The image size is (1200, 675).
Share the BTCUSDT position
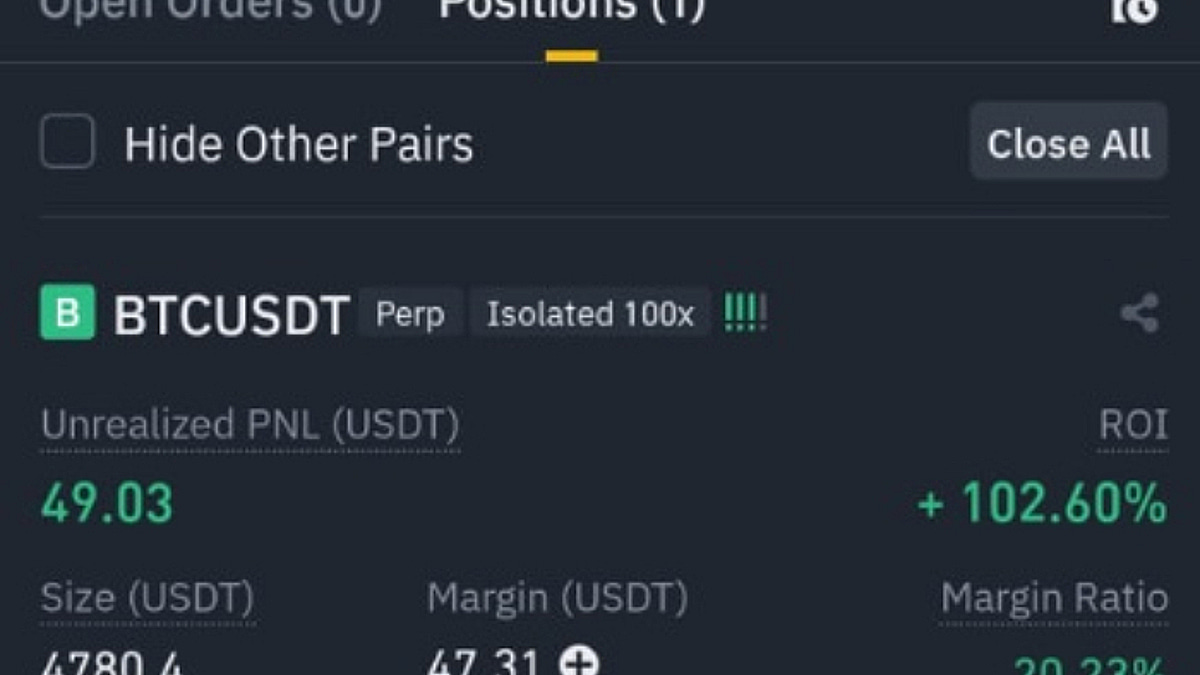coord(1139,314)
